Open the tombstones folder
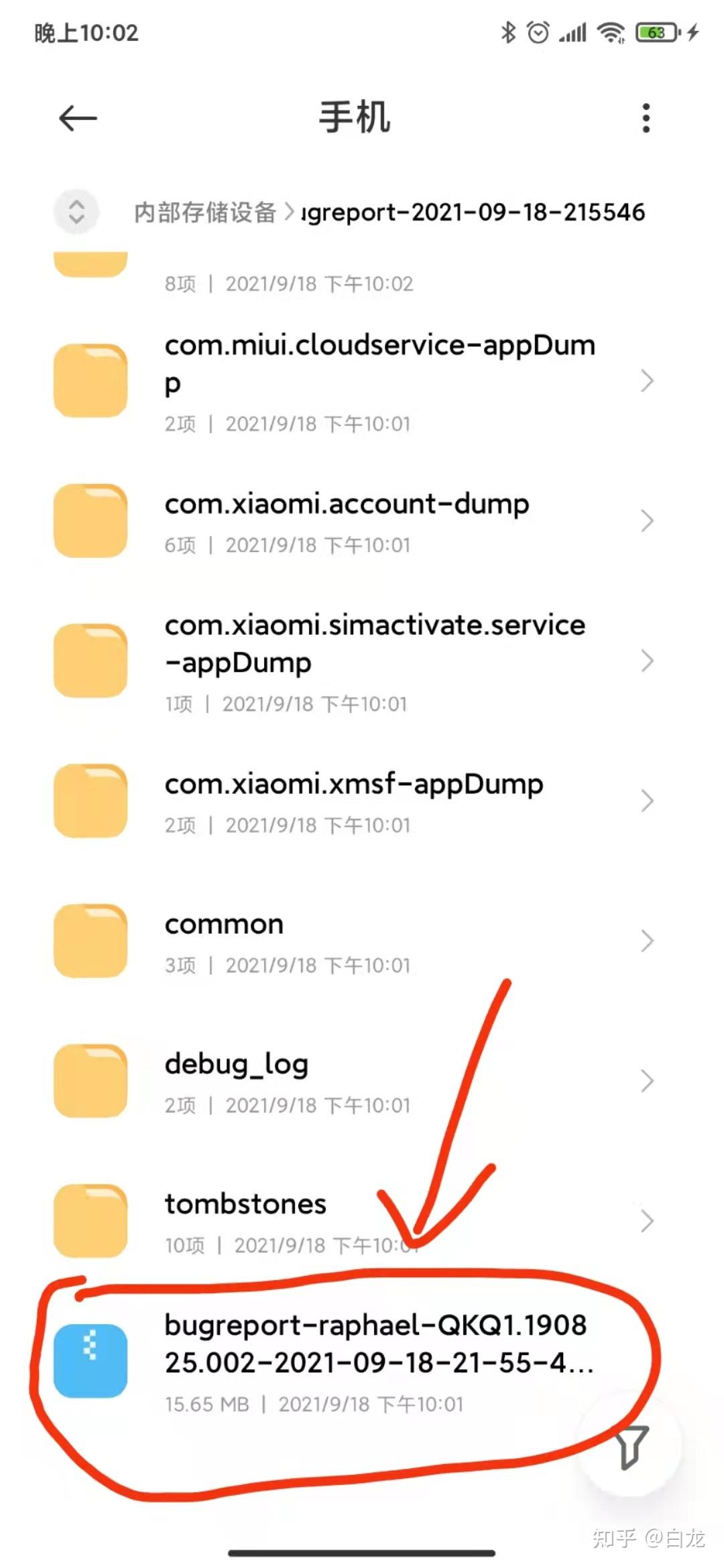This screenshot has height=1568, width=724. (x=355, y=1221)
